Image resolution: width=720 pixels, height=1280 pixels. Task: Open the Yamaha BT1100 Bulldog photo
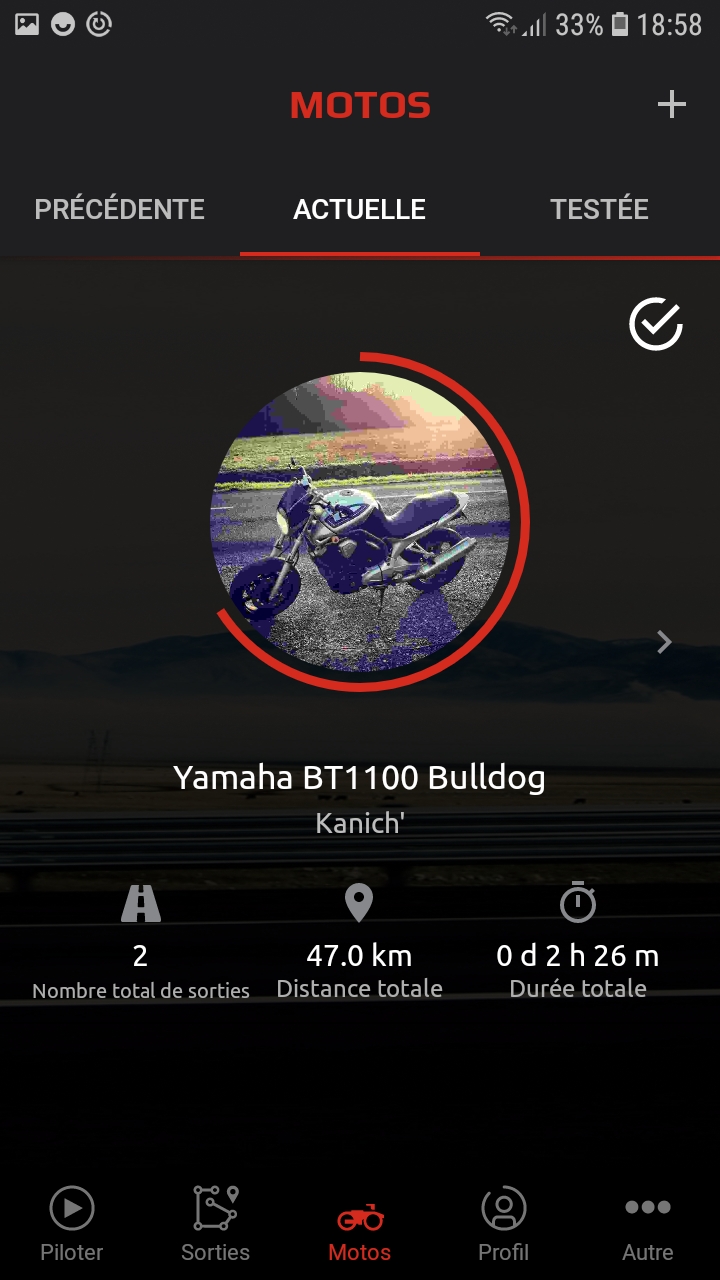360,521
